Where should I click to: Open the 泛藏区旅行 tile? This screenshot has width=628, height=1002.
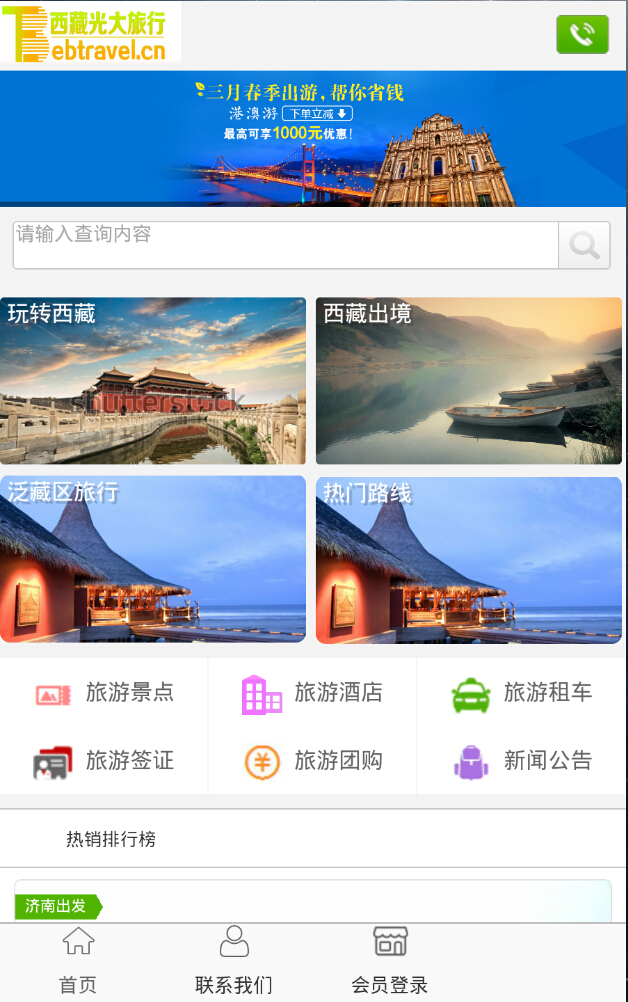click(153, 560)
